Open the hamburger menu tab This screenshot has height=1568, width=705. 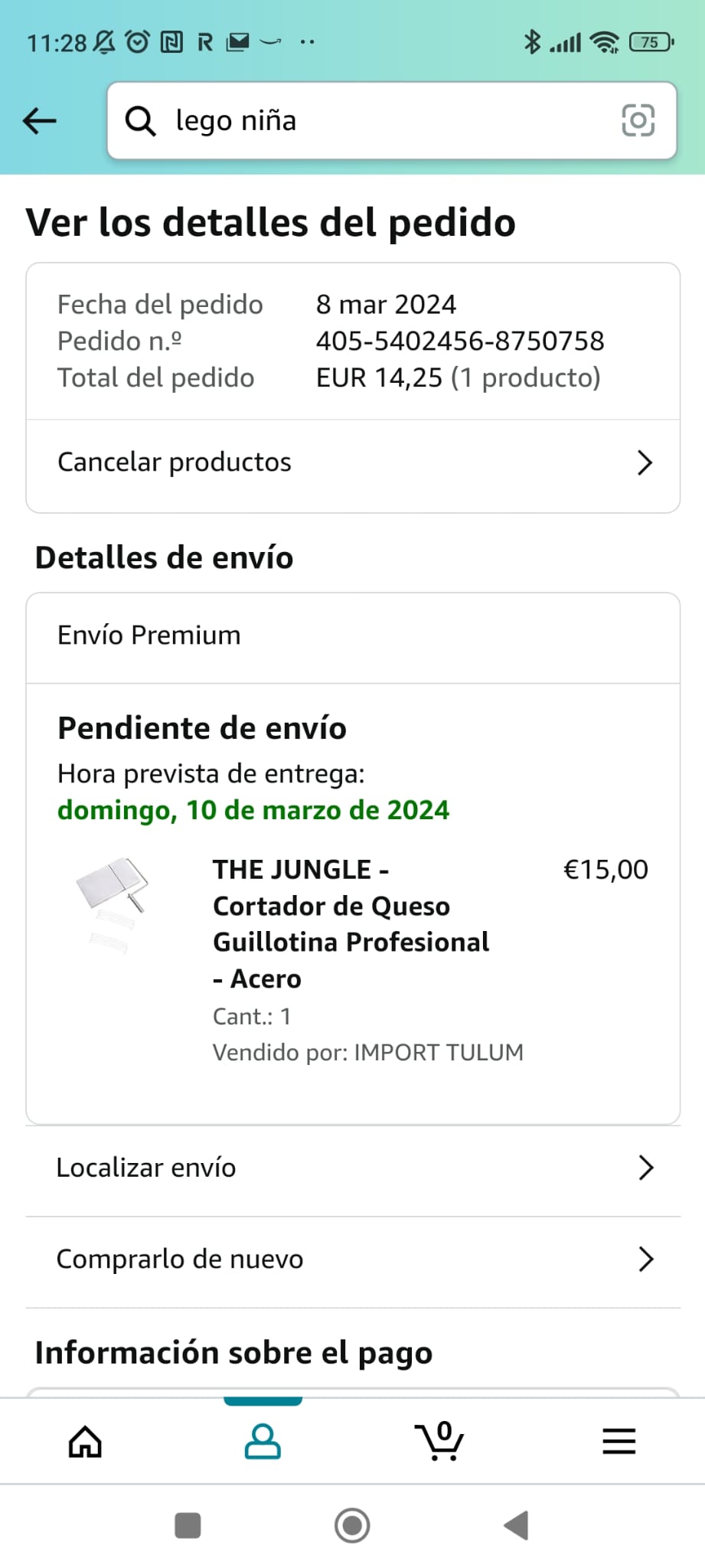pos(619,1442)
